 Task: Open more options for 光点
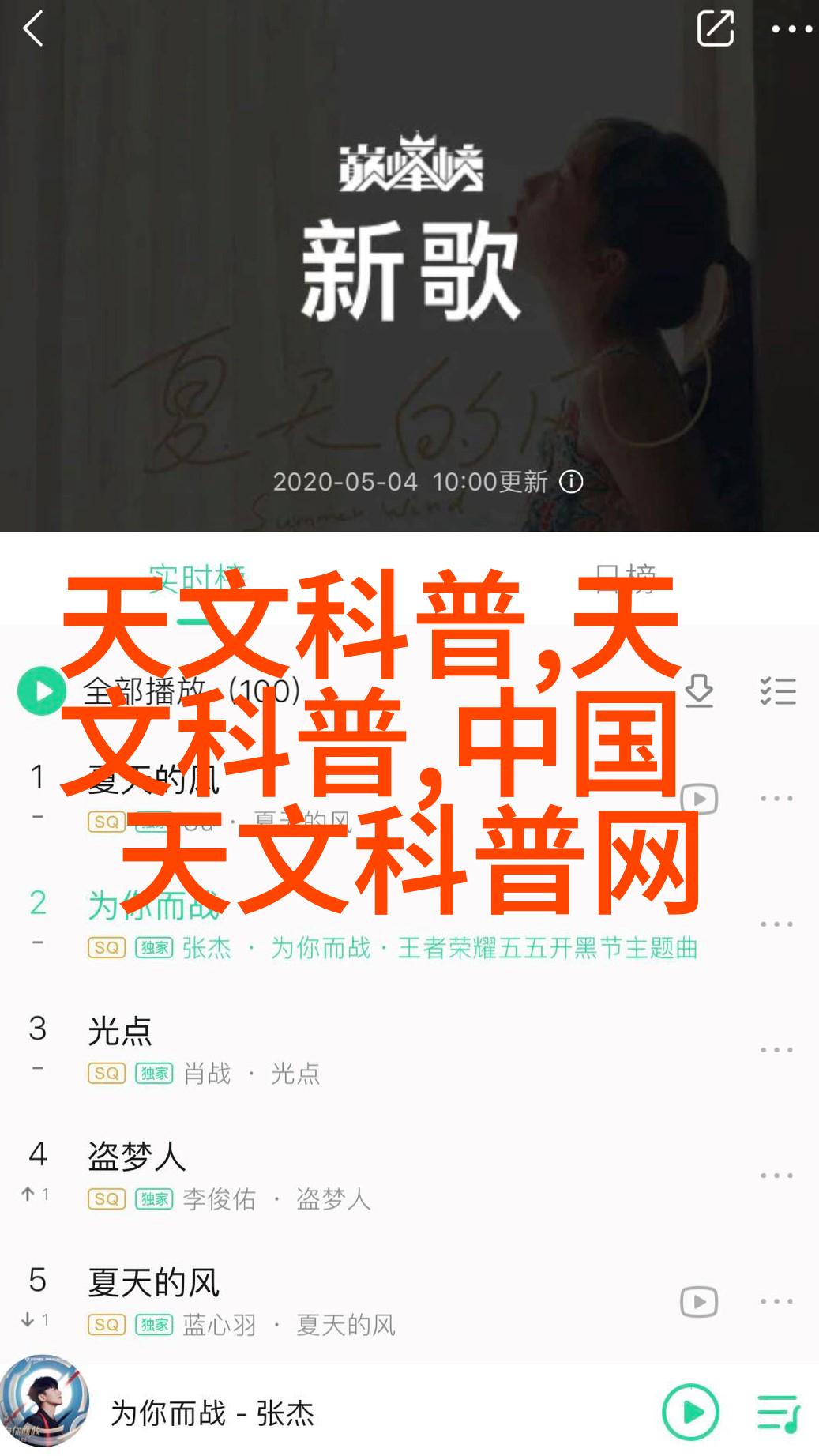pos(776,1050)
